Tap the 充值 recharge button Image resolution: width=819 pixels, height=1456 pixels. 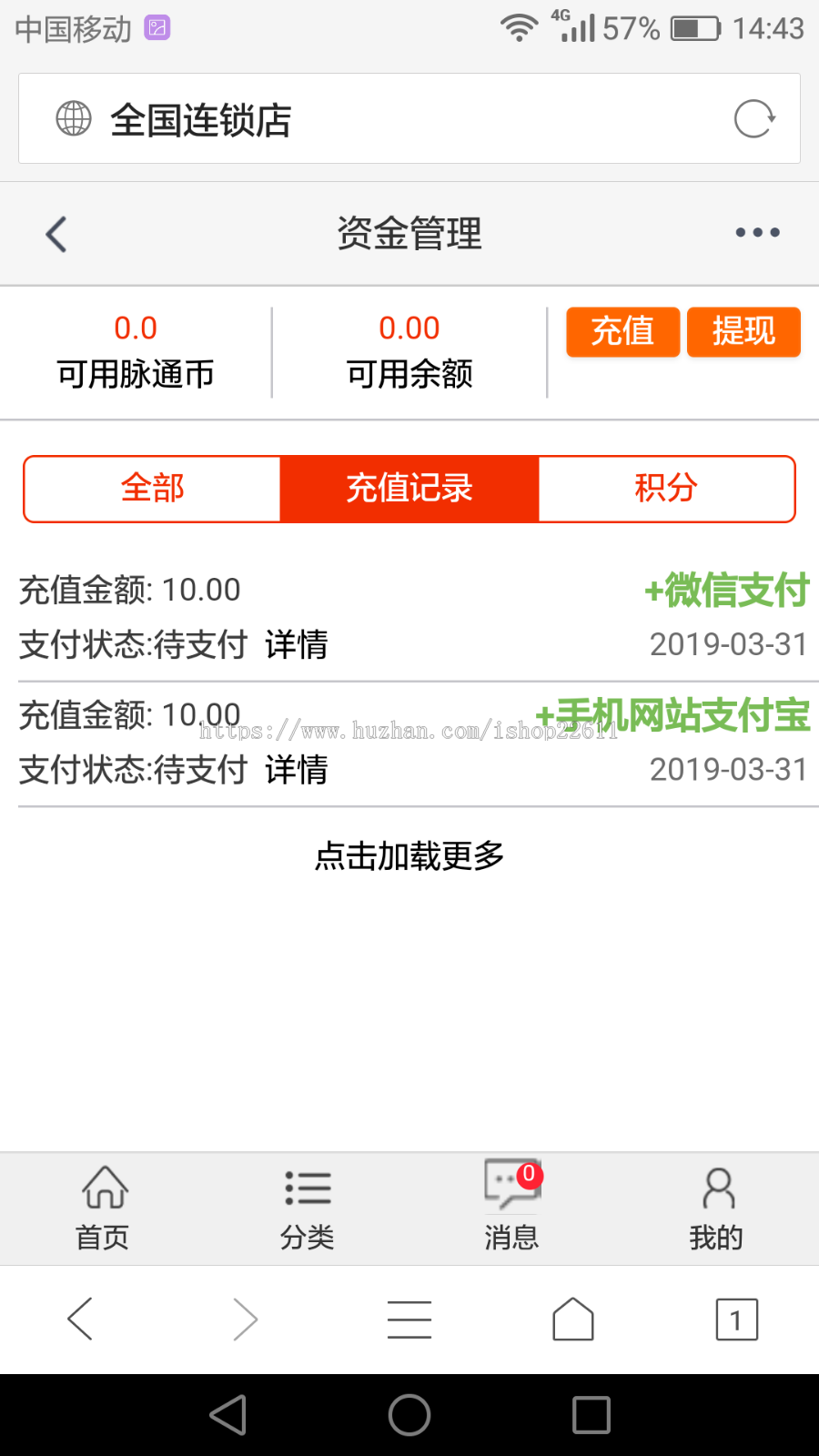622,332
